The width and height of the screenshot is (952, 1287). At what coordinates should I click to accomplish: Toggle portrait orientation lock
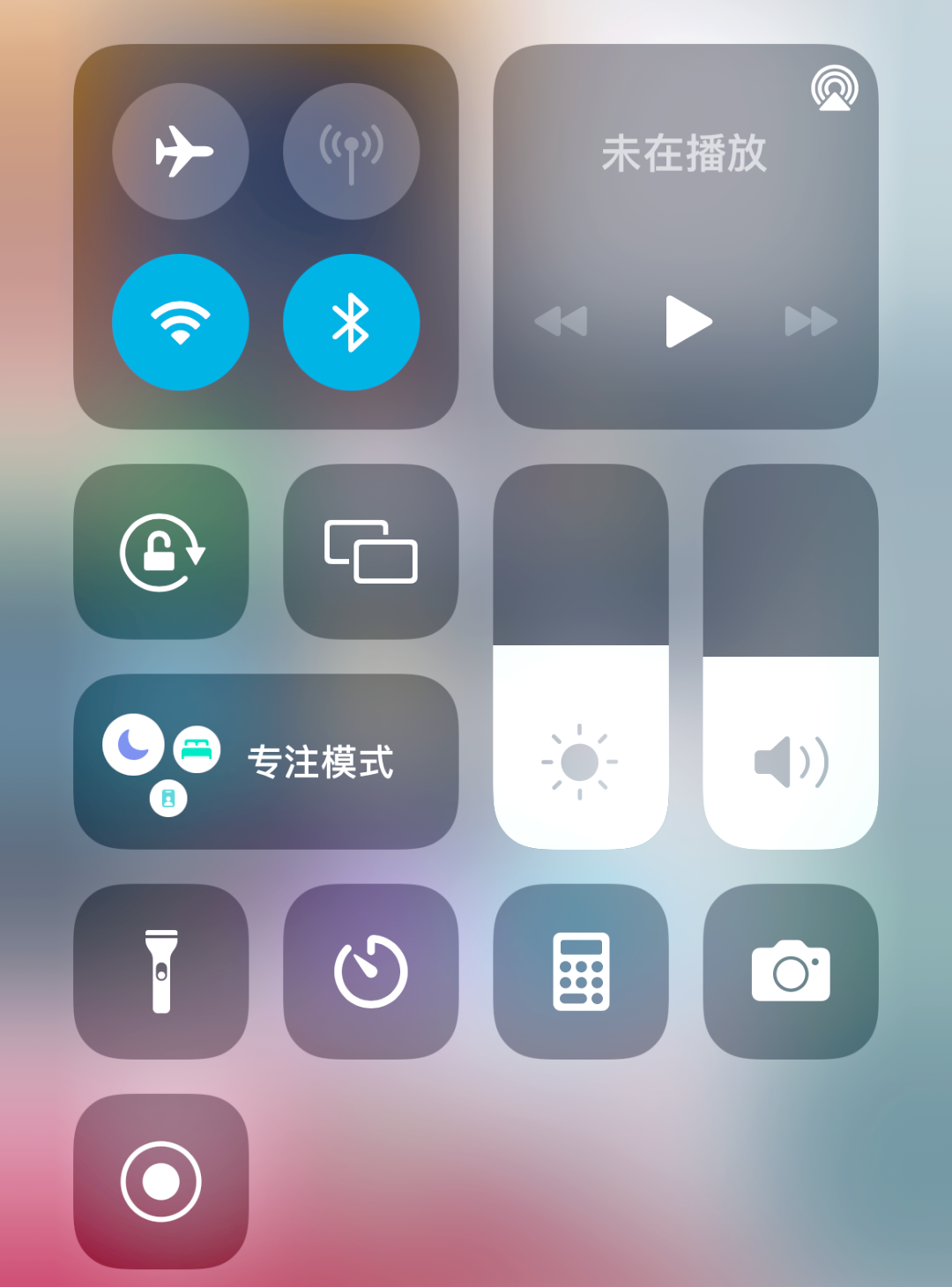coord(161,552)
